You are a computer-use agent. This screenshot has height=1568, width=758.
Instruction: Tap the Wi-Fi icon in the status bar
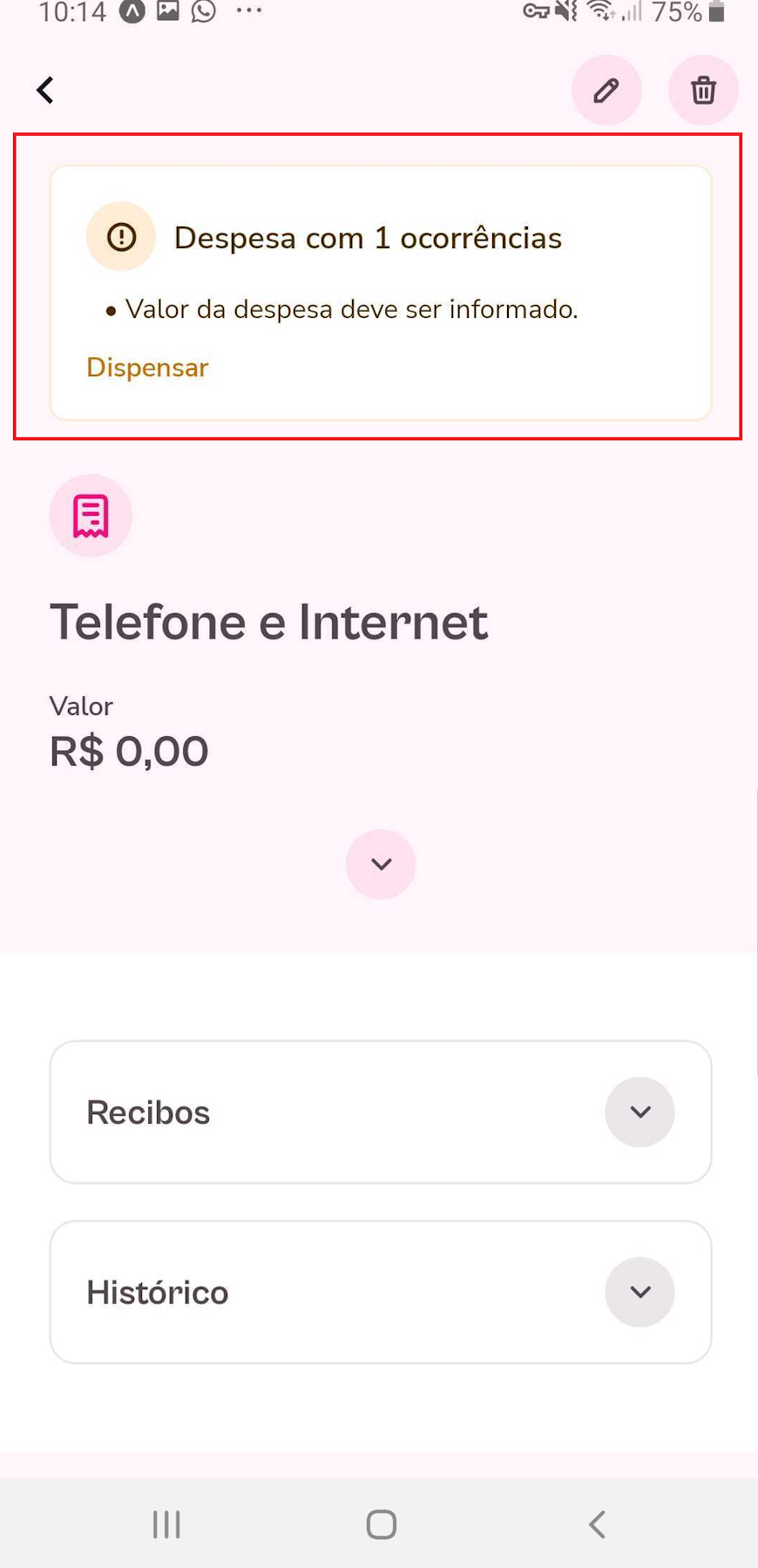coord(599,12)
